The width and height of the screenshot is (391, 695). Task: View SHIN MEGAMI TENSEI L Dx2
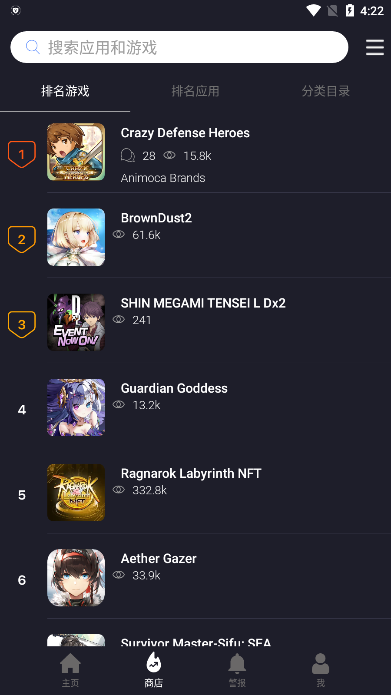[x=196, y=322]
